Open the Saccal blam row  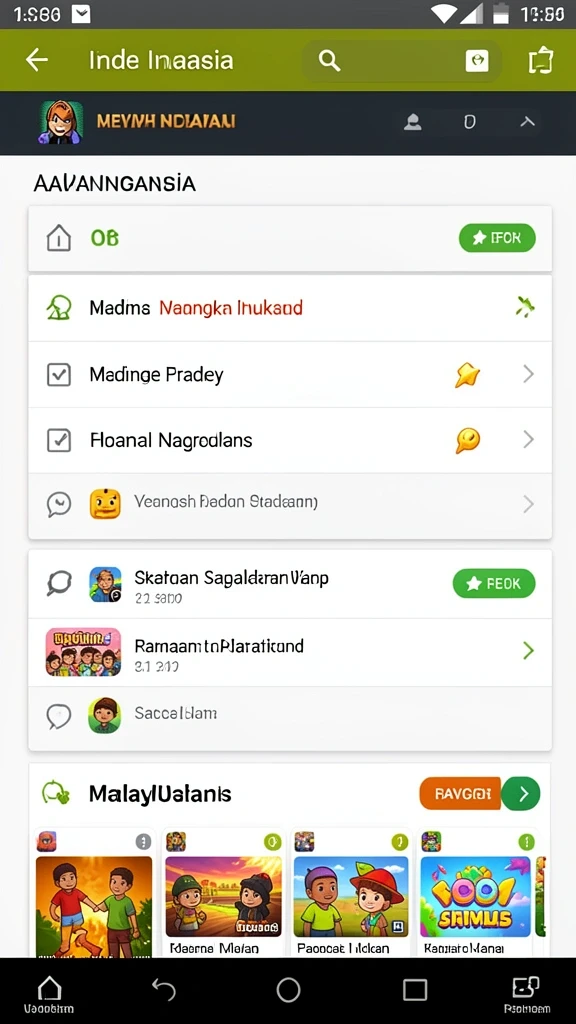click(x=290, y=716)
